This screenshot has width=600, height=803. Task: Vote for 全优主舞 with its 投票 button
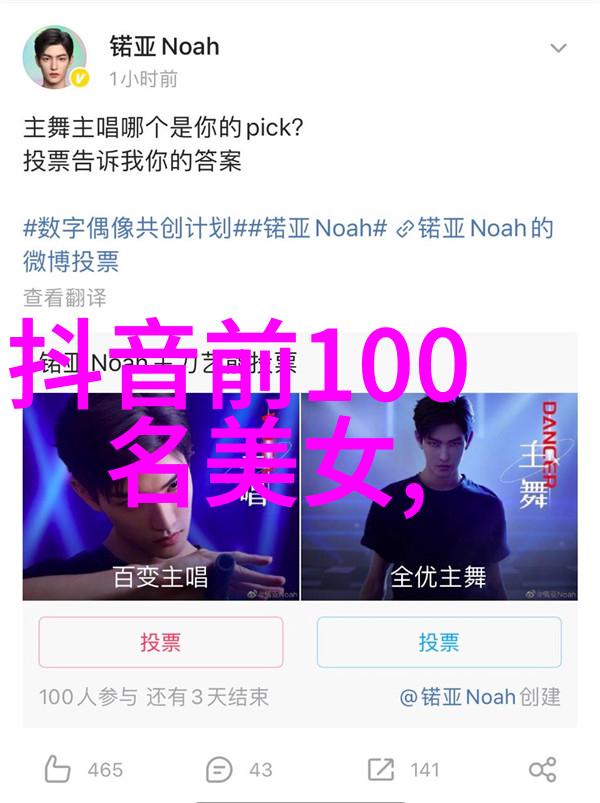point(439,641)
